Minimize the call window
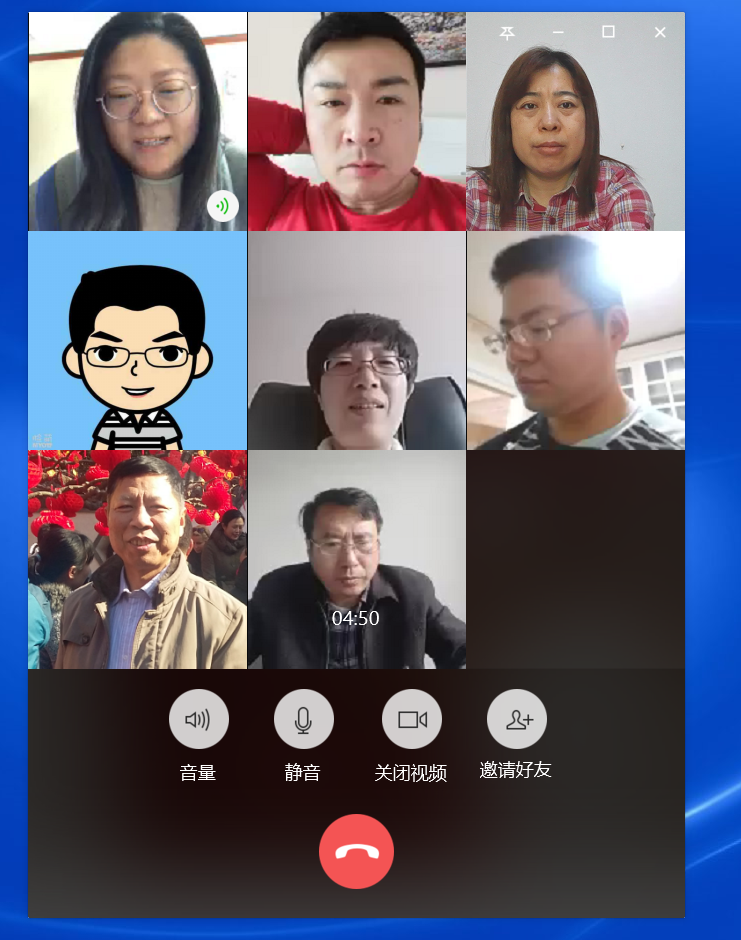741x940 pixels. click(x=558, y=32)
